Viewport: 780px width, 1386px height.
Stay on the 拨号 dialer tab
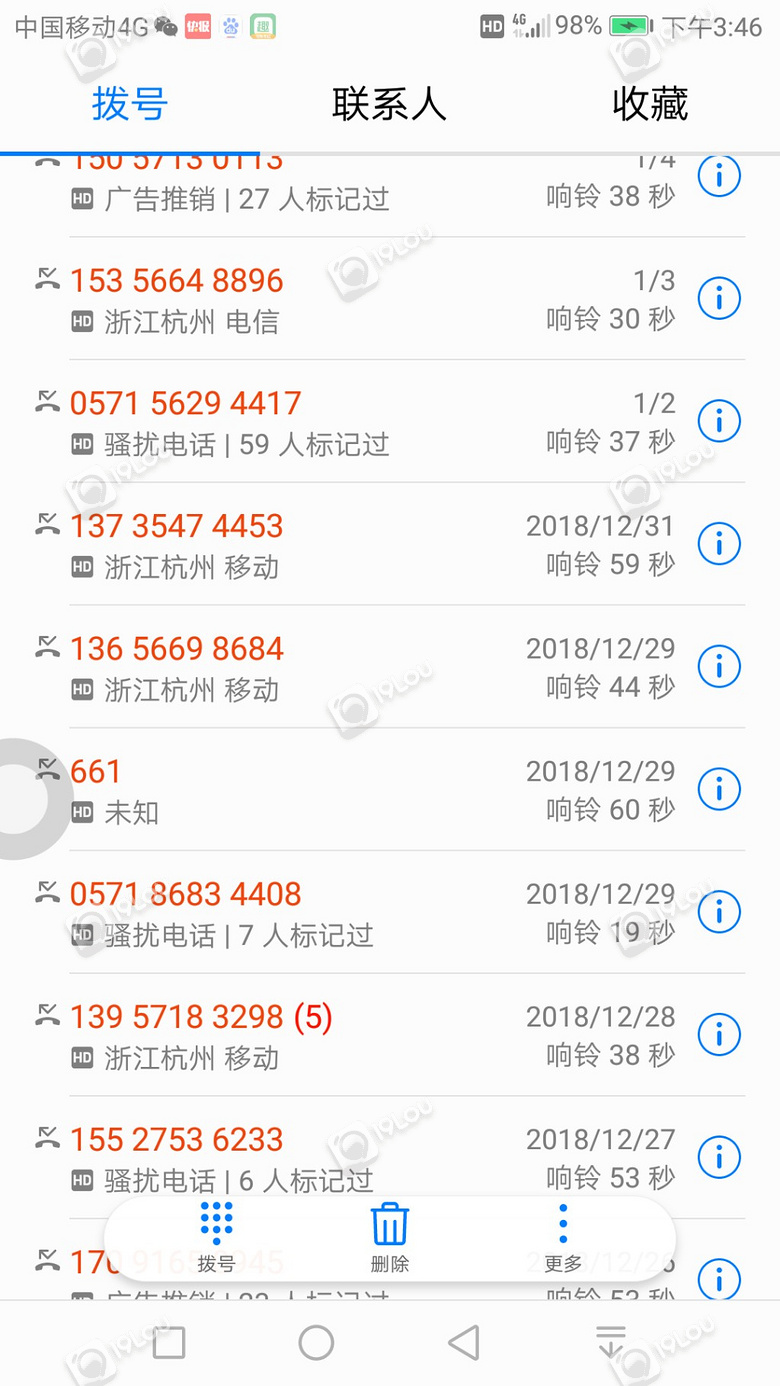[129, 103]
